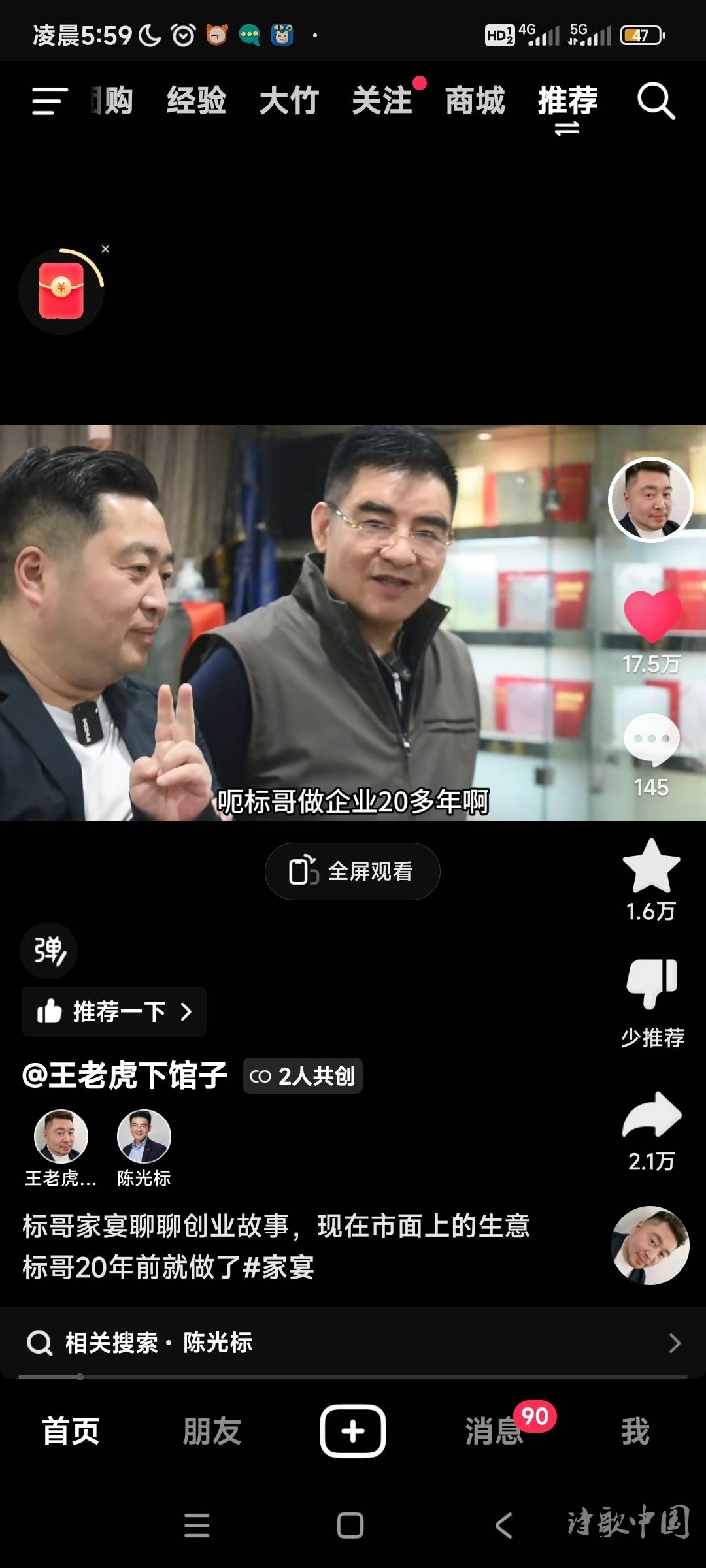Switch to the 大竹 tab
Image resolution: width=706 pixels, height=1568 pixels.
click(289, 101)
